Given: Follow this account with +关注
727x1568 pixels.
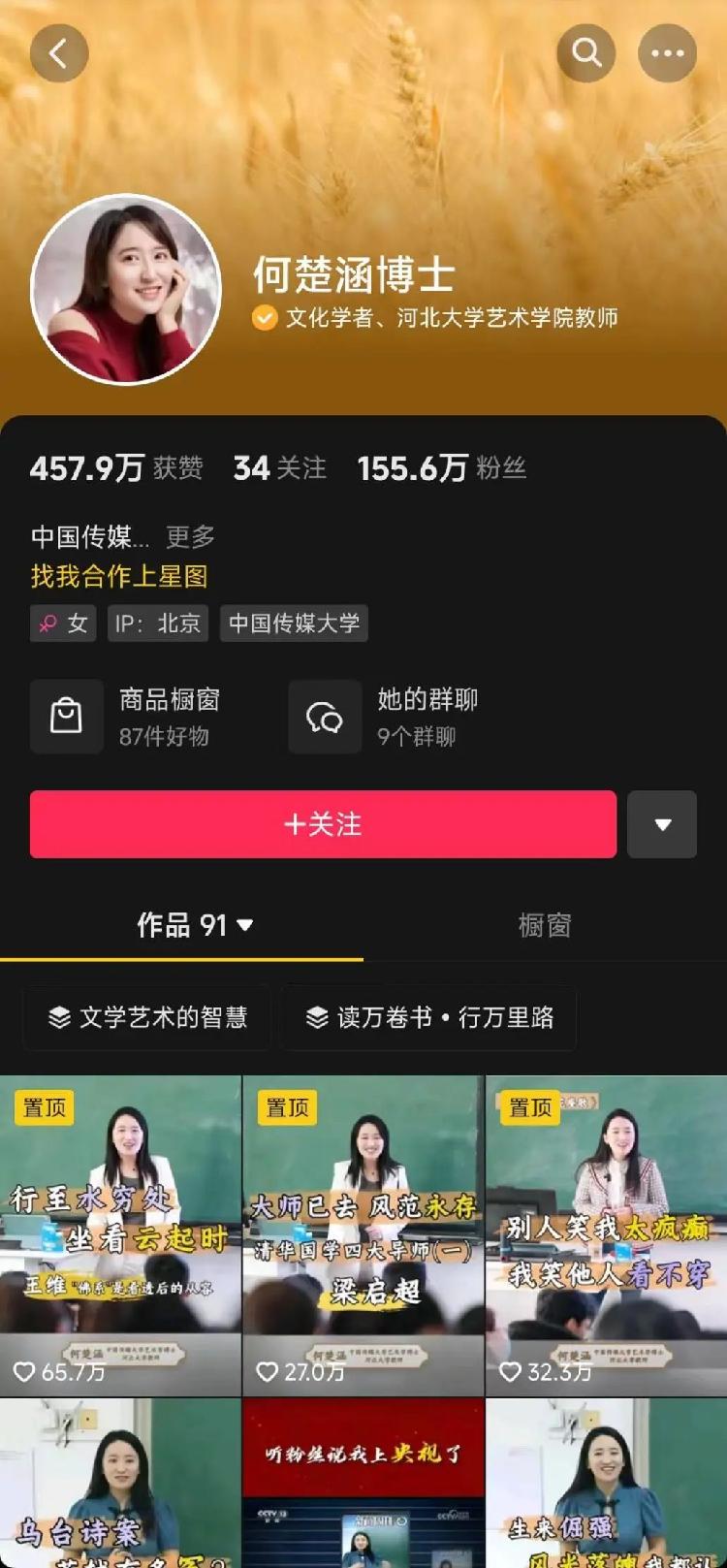Looking at the screenshot, I should pyautogui.click(x=323, y=824).
